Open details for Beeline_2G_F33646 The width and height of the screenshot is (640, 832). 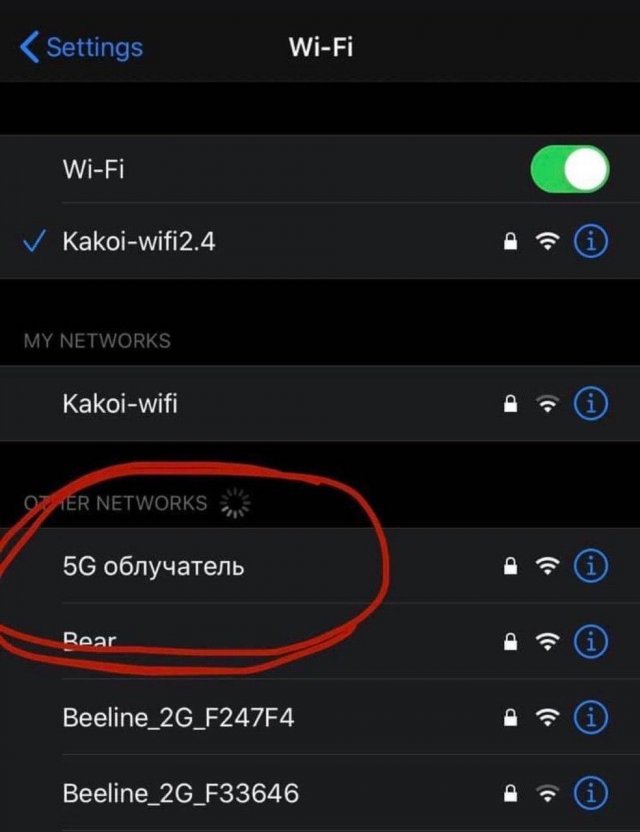point(591,794)
